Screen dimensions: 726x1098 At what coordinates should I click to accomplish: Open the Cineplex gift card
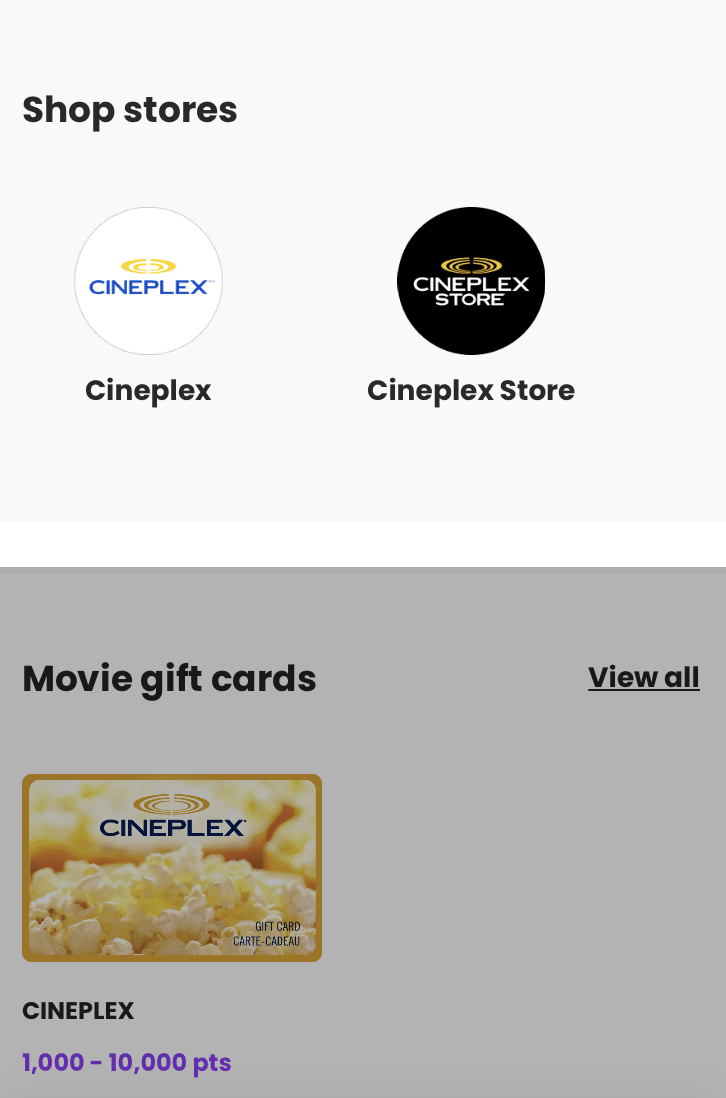click(x=172, y=867)
